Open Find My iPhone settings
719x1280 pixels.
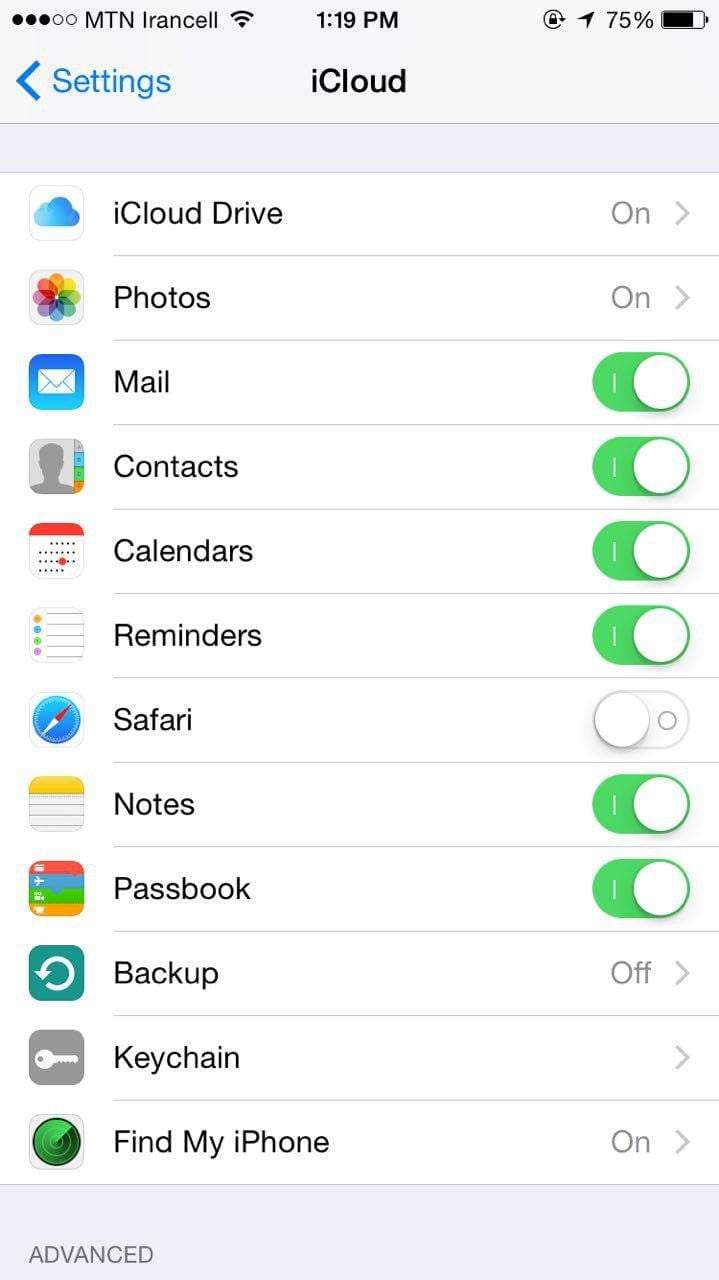(359, 1142)
